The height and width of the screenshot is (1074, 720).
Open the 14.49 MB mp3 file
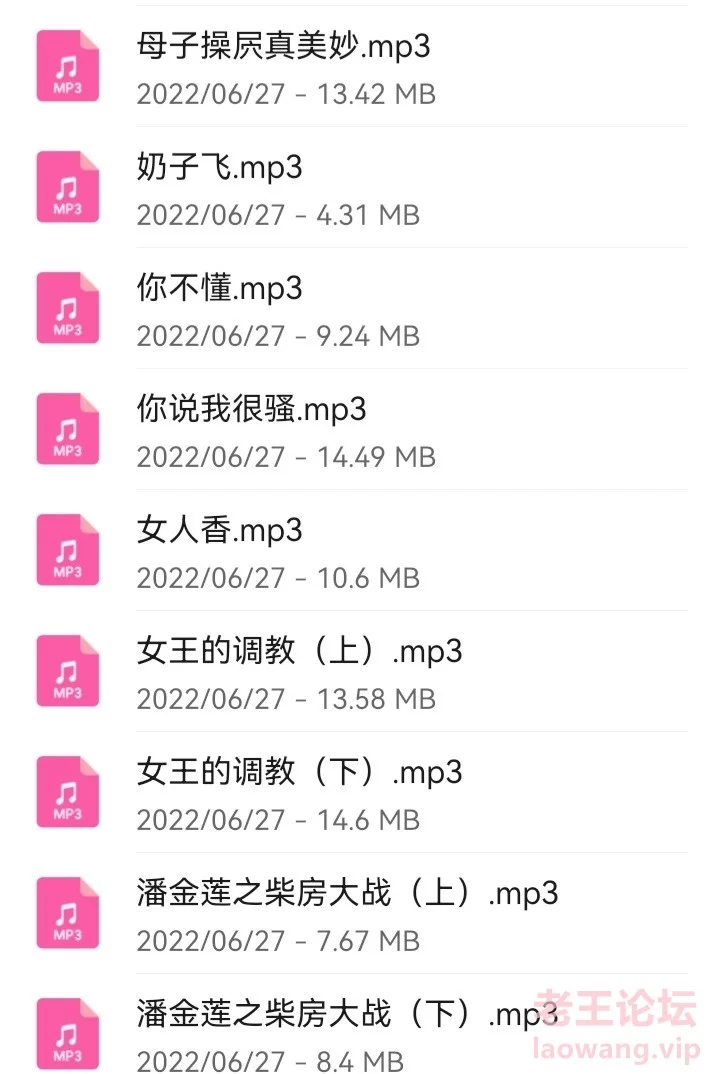[252, 410]
